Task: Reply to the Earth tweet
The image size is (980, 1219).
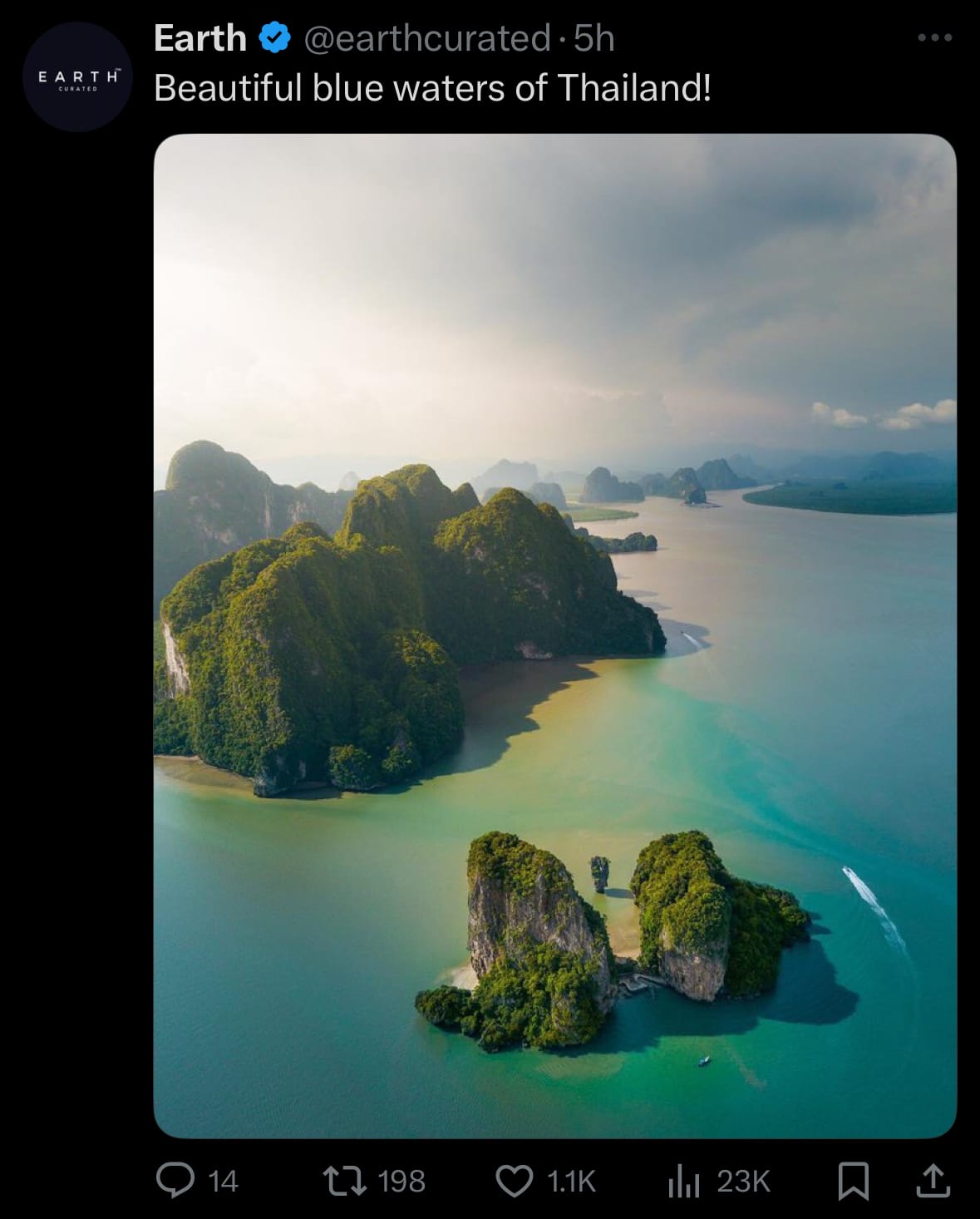Action: 175,1180
